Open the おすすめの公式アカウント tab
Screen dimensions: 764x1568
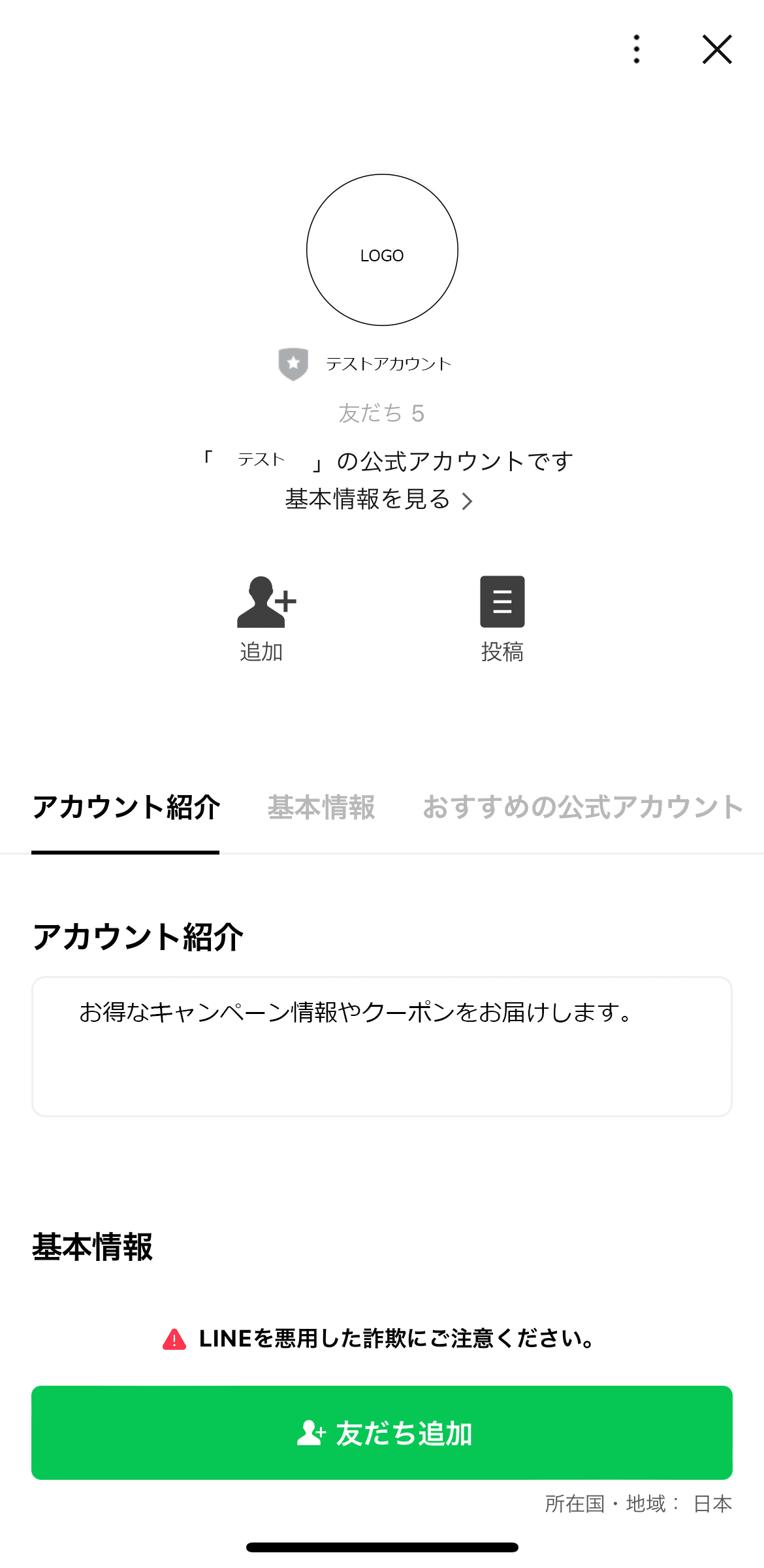(x=580, y=808)
